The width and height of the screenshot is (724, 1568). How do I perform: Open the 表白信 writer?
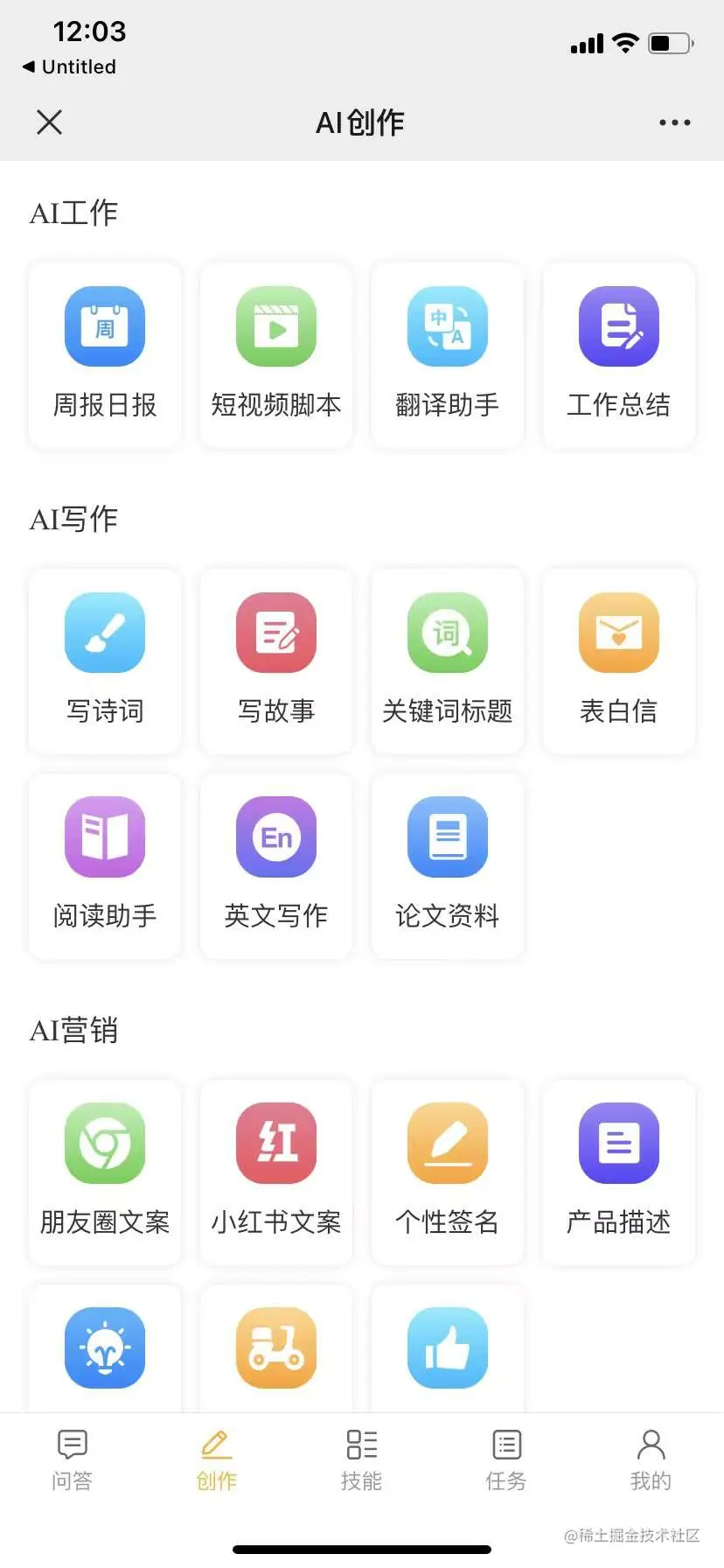tap(619, 661)
